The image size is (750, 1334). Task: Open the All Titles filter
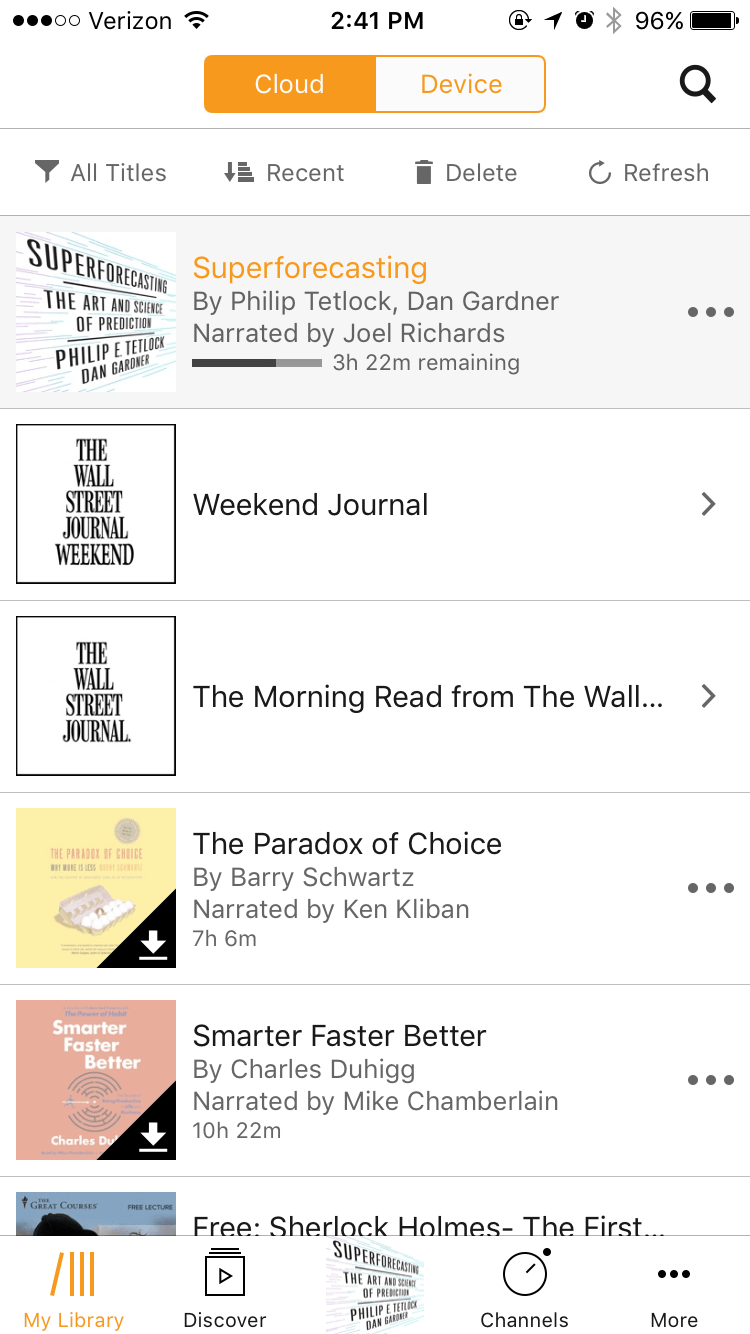101,173
